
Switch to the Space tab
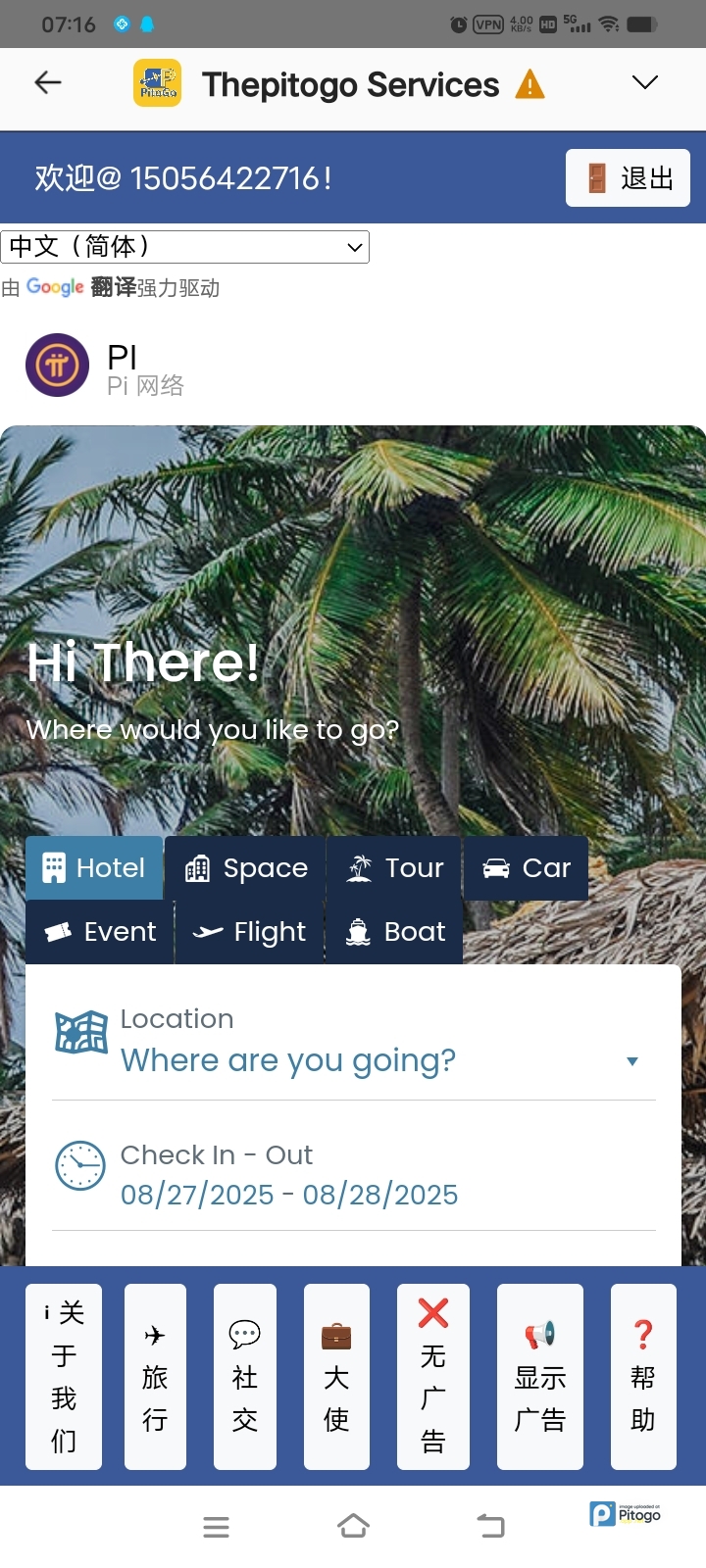tap(245, 867)
